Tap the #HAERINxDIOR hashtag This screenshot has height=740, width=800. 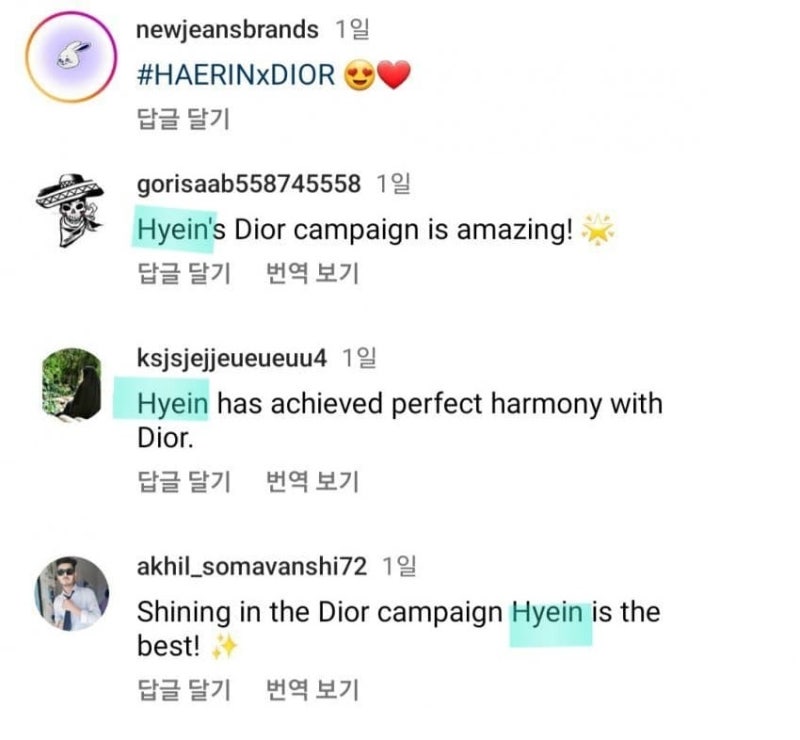point(236,75)
